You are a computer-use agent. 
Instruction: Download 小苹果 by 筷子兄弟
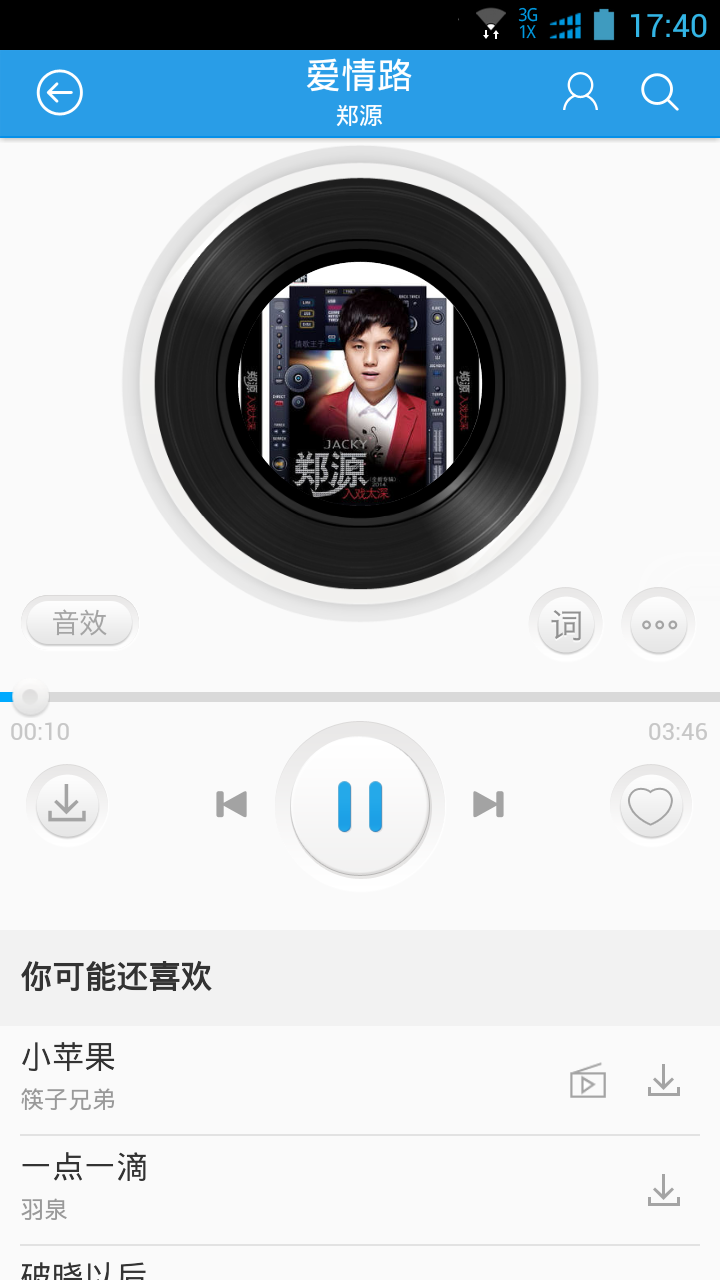tap(664, 1080)
